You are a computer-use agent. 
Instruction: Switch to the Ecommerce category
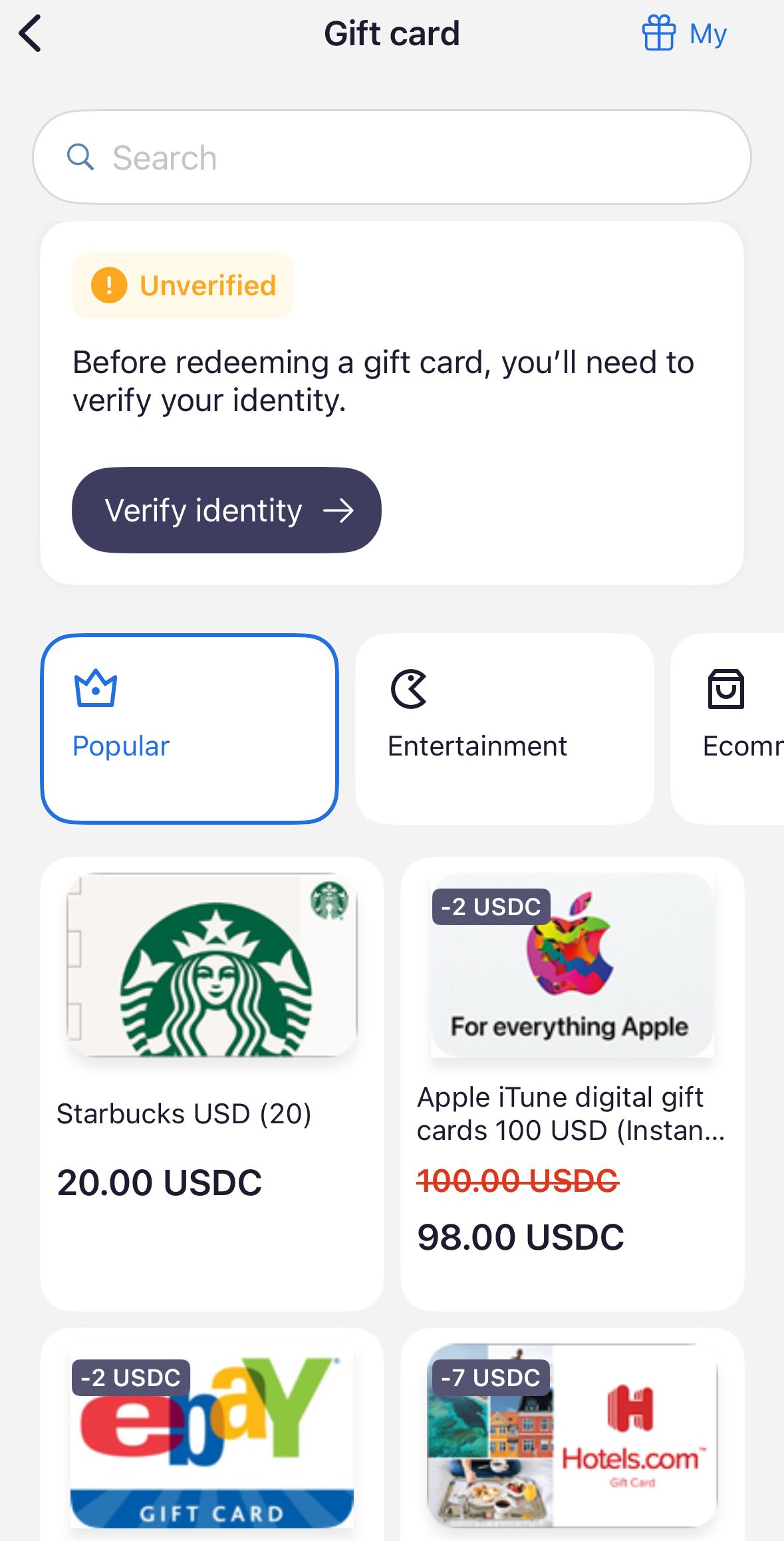pos(731,728)
